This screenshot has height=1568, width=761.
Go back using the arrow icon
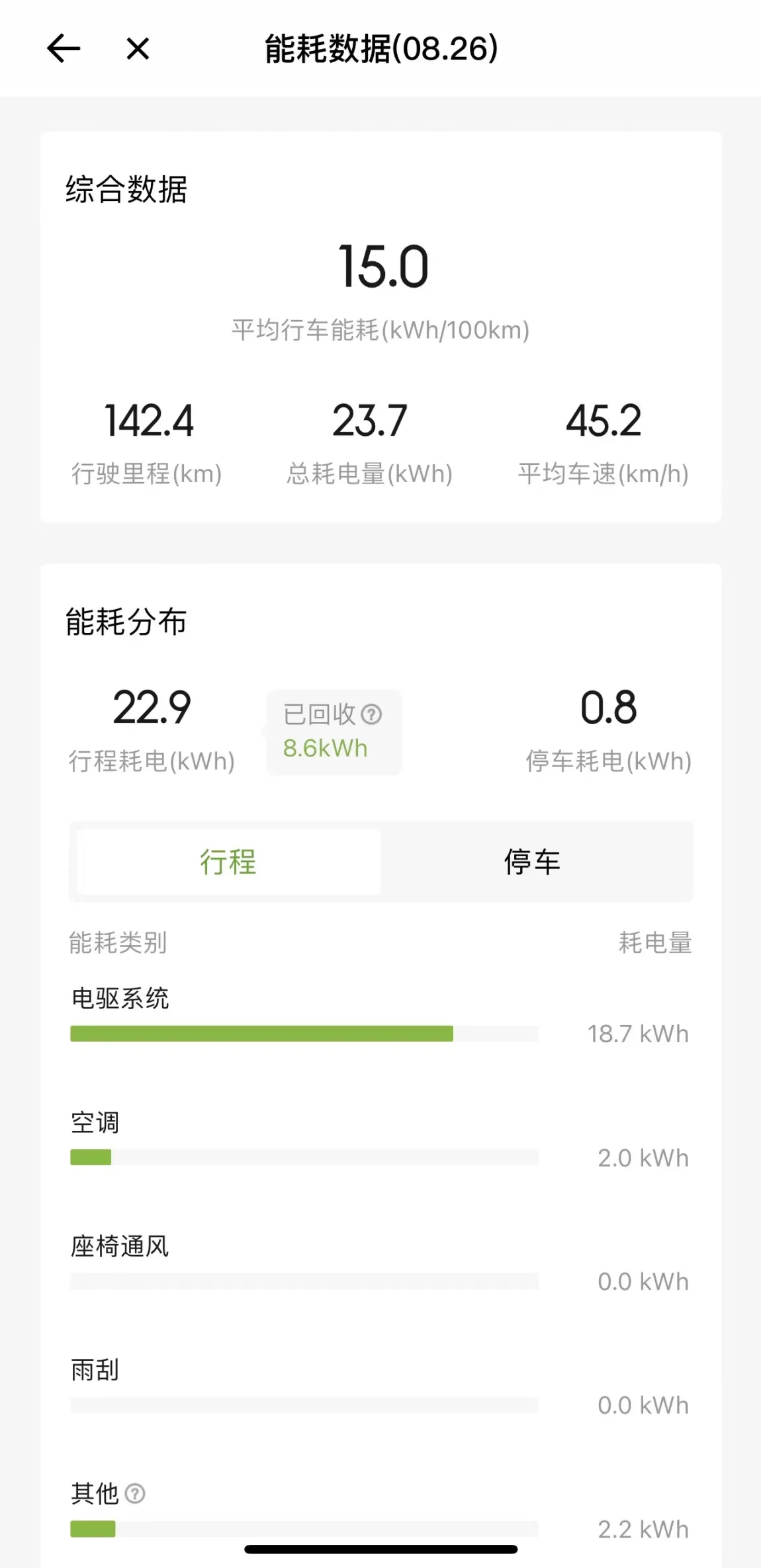64,49
